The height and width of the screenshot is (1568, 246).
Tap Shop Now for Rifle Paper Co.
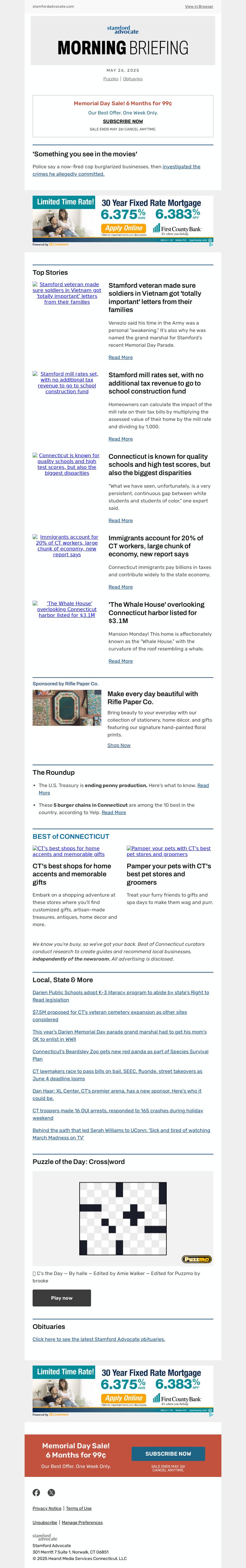click(x=119, y=745)
